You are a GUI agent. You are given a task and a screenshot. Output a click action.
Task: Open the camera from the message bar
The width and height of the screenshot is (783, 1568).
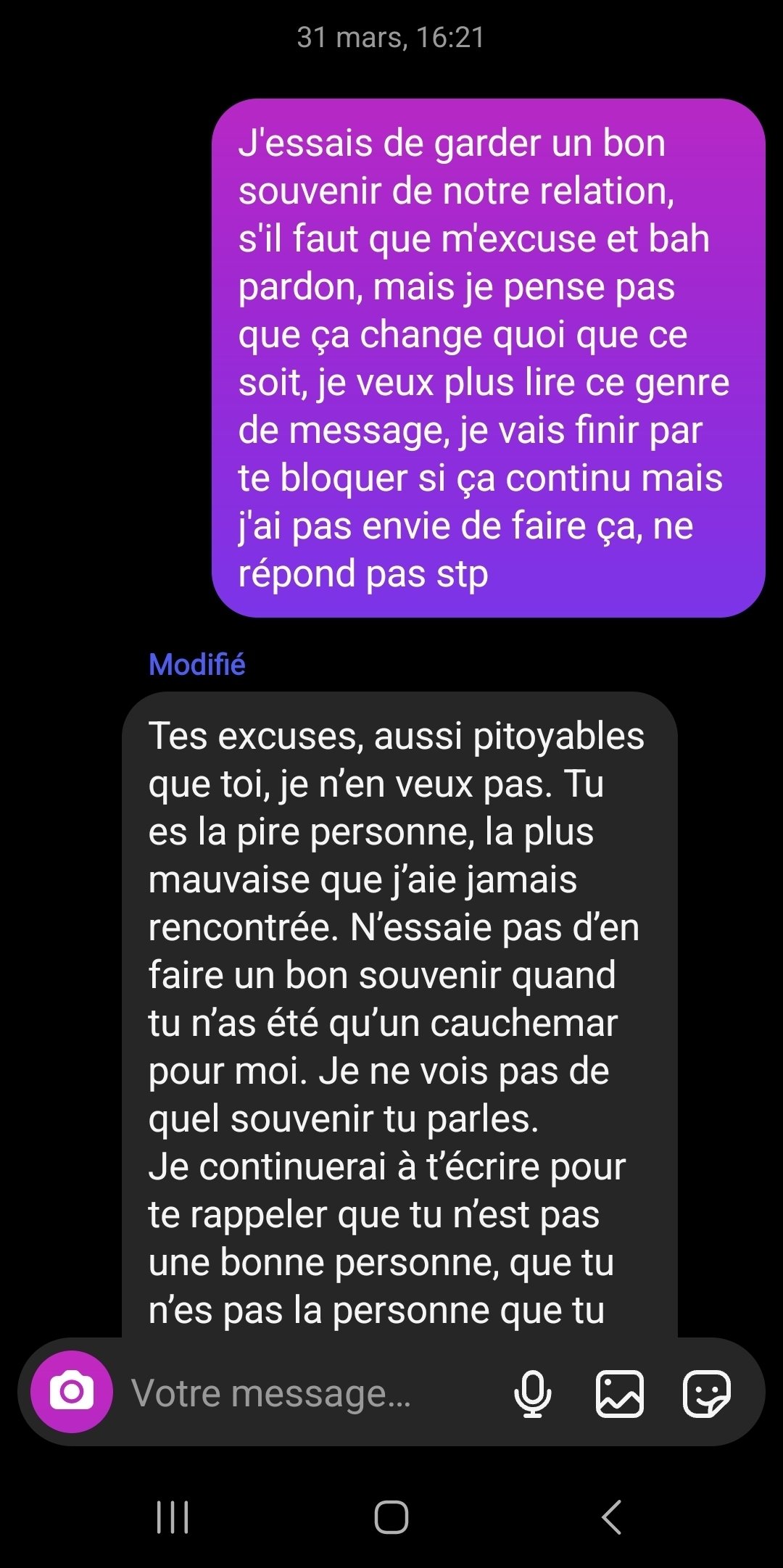coord(71,1392)
